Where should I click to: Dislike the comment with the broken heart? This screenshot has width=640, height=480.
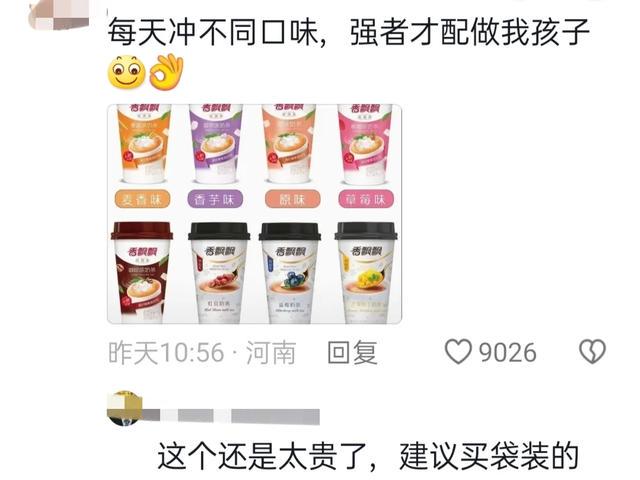[x=593, y=352]
